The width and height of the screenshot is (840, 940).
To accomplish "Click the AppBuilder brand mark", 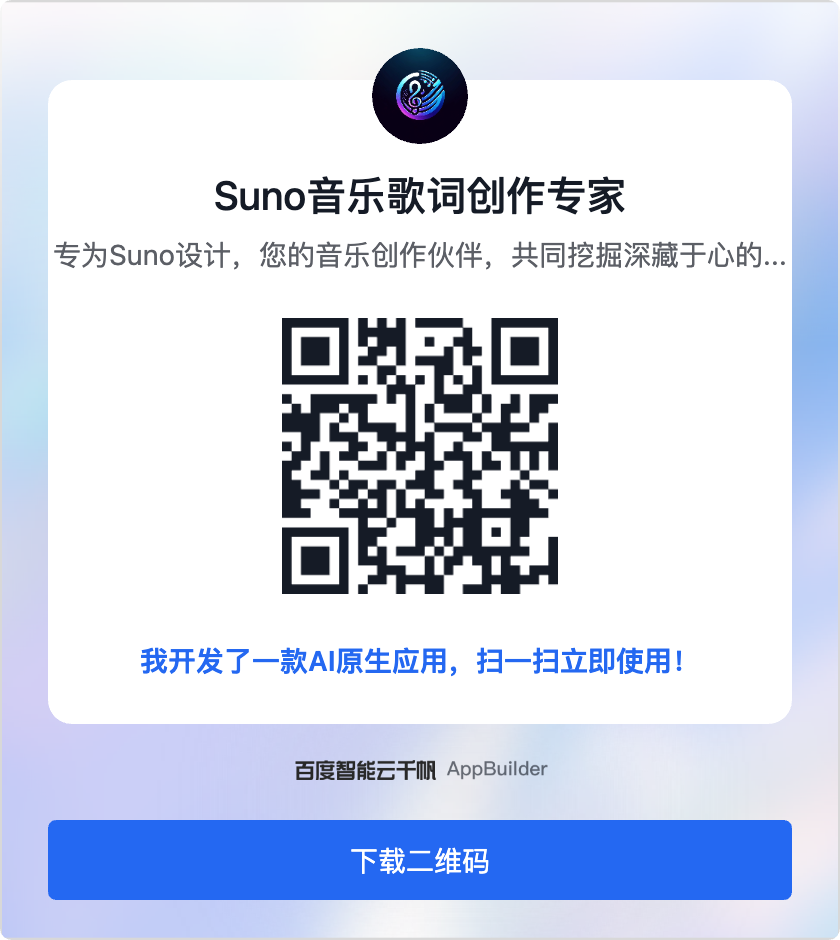I will coord(497,769).
